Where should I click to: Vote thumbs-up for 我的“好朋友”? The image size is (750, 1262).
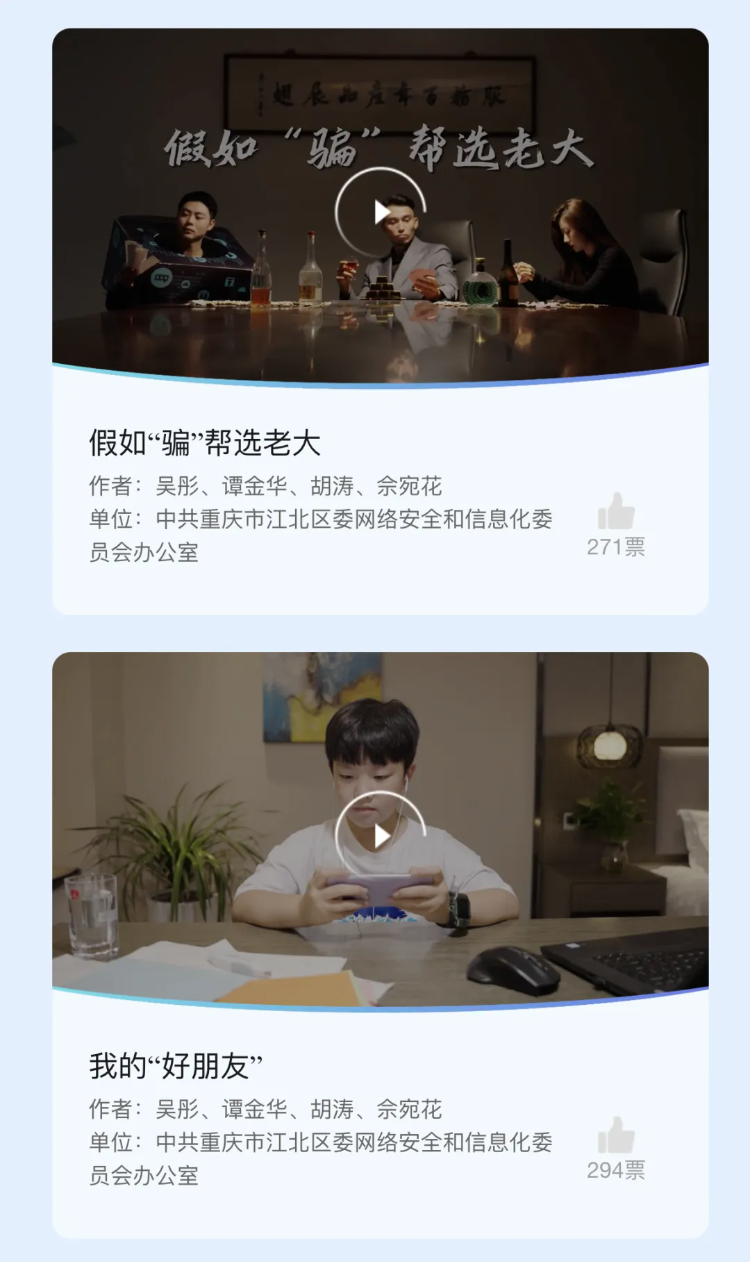pos(616,1136)
